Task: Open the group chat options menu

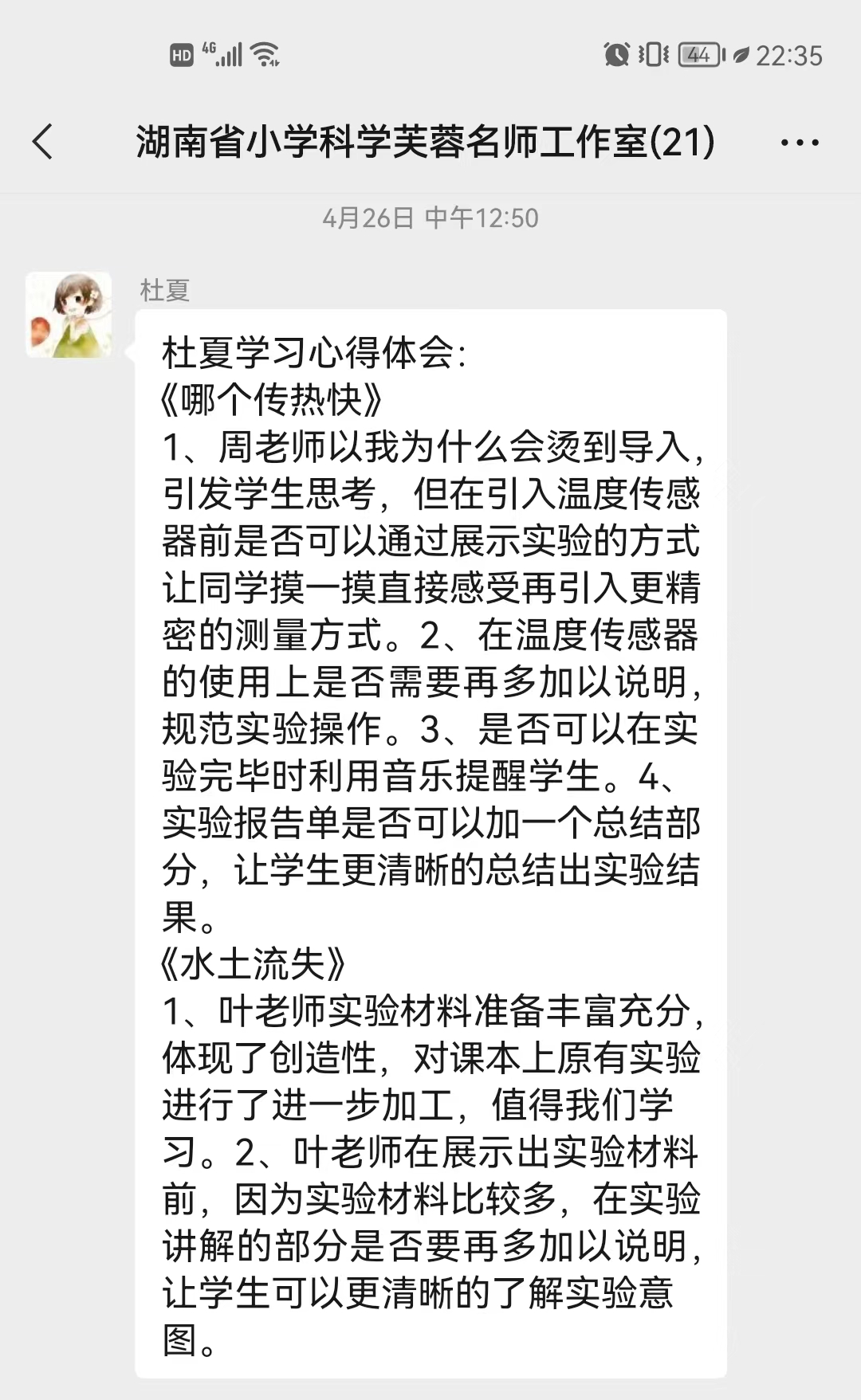Action: tap(799, 143)
